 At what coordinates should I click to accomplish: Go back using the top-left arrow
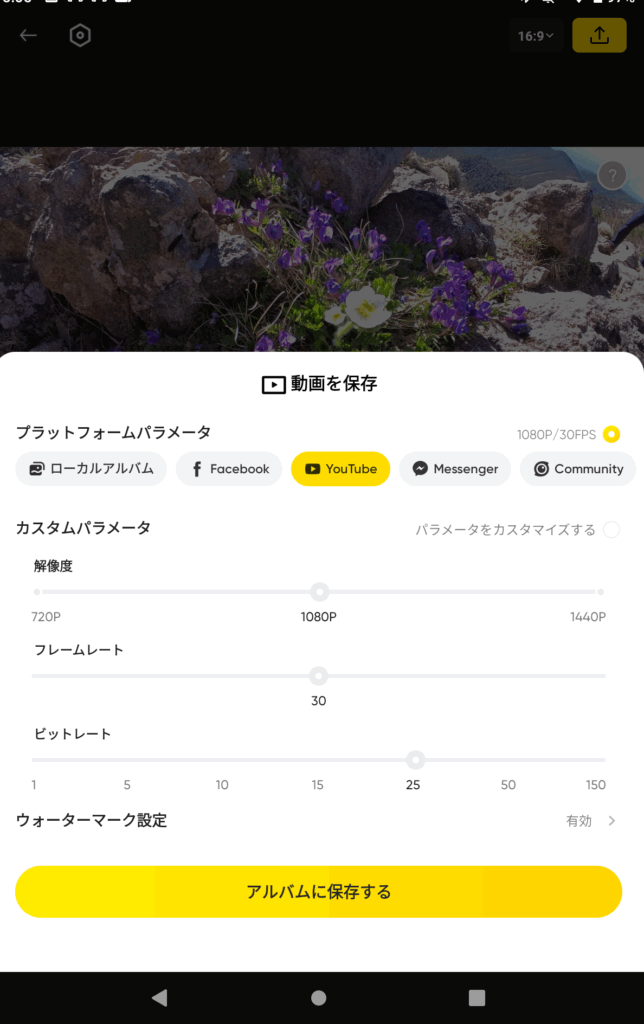[28, 36]
